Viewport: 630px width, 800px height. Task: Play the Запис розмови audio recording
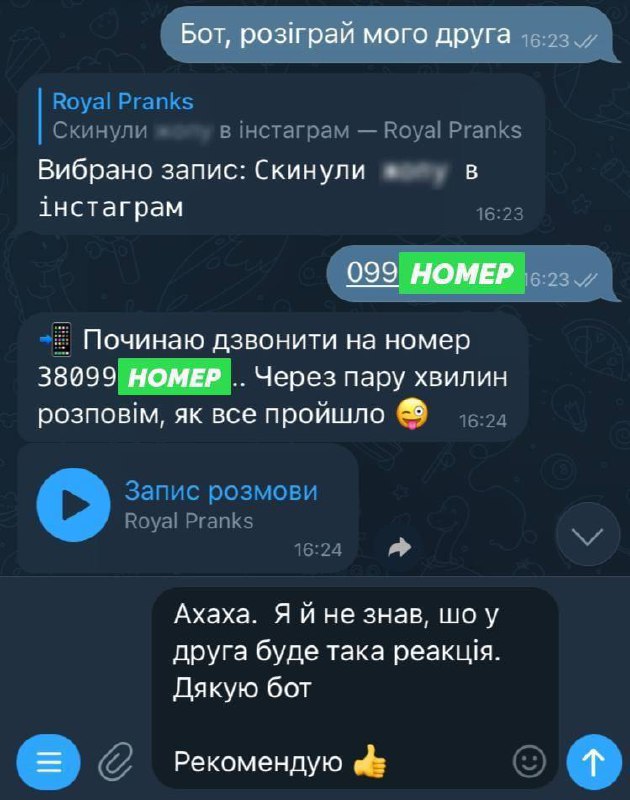click(x=73, y=505)
